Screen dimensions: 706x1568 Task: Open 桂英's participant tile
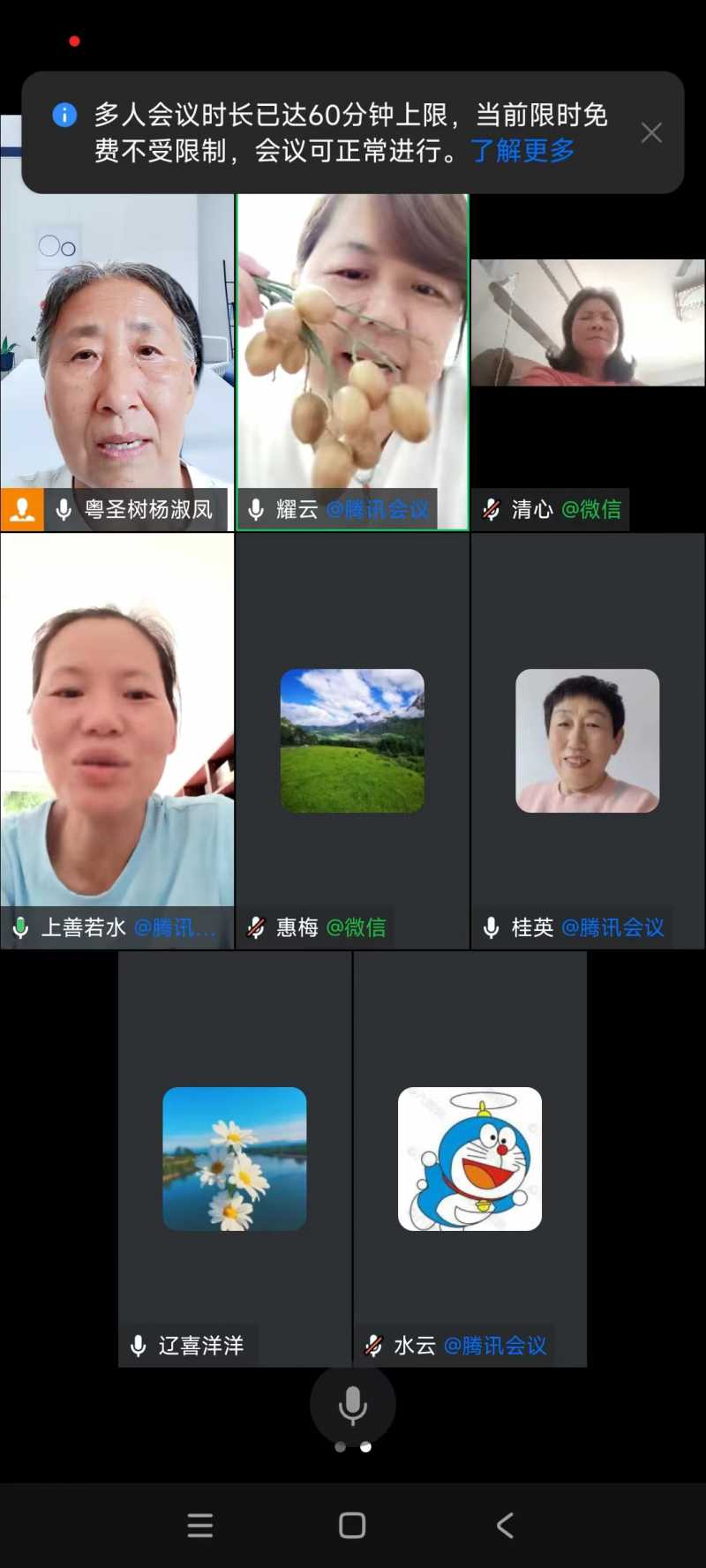click(588, 741)
